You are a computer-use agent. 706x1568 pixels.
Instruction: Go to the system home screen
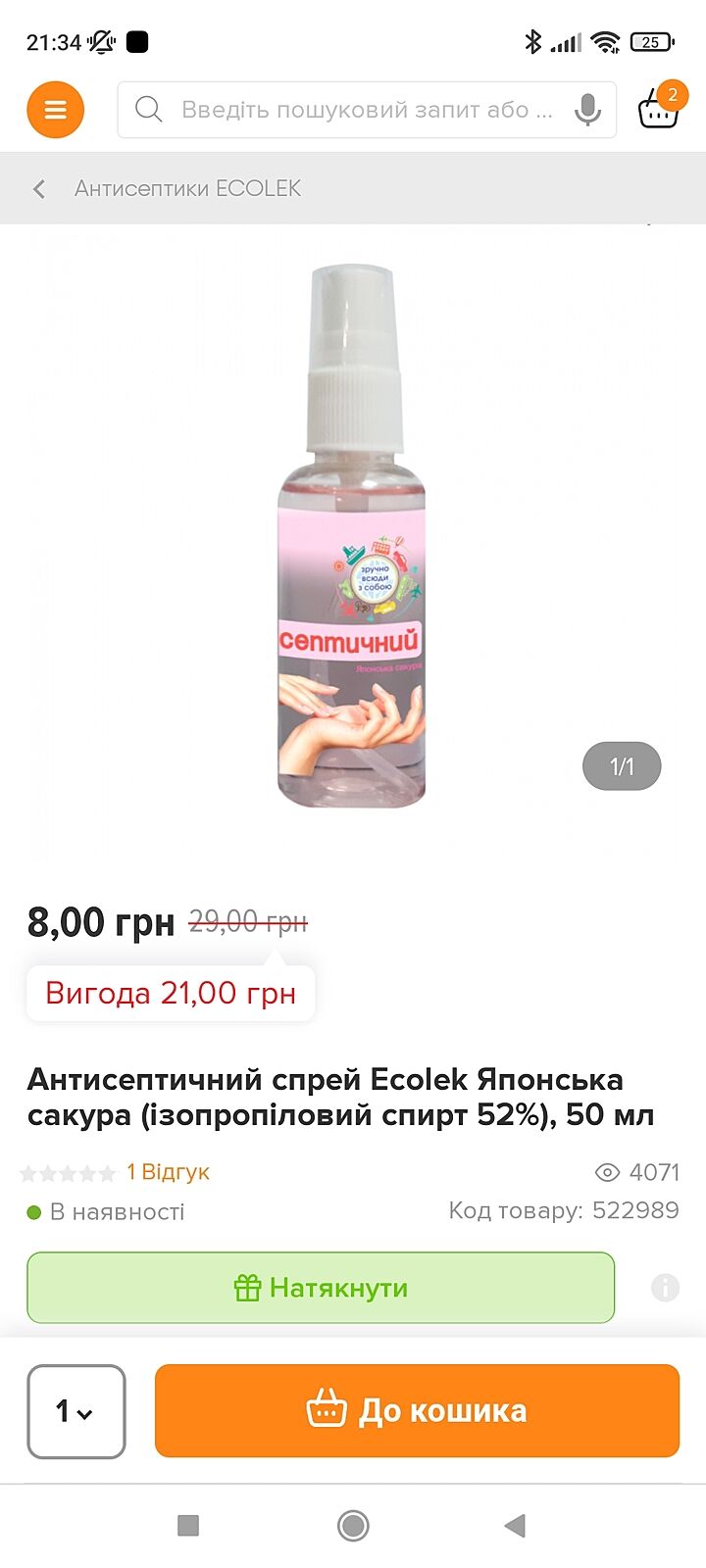tap(353, 1525)
